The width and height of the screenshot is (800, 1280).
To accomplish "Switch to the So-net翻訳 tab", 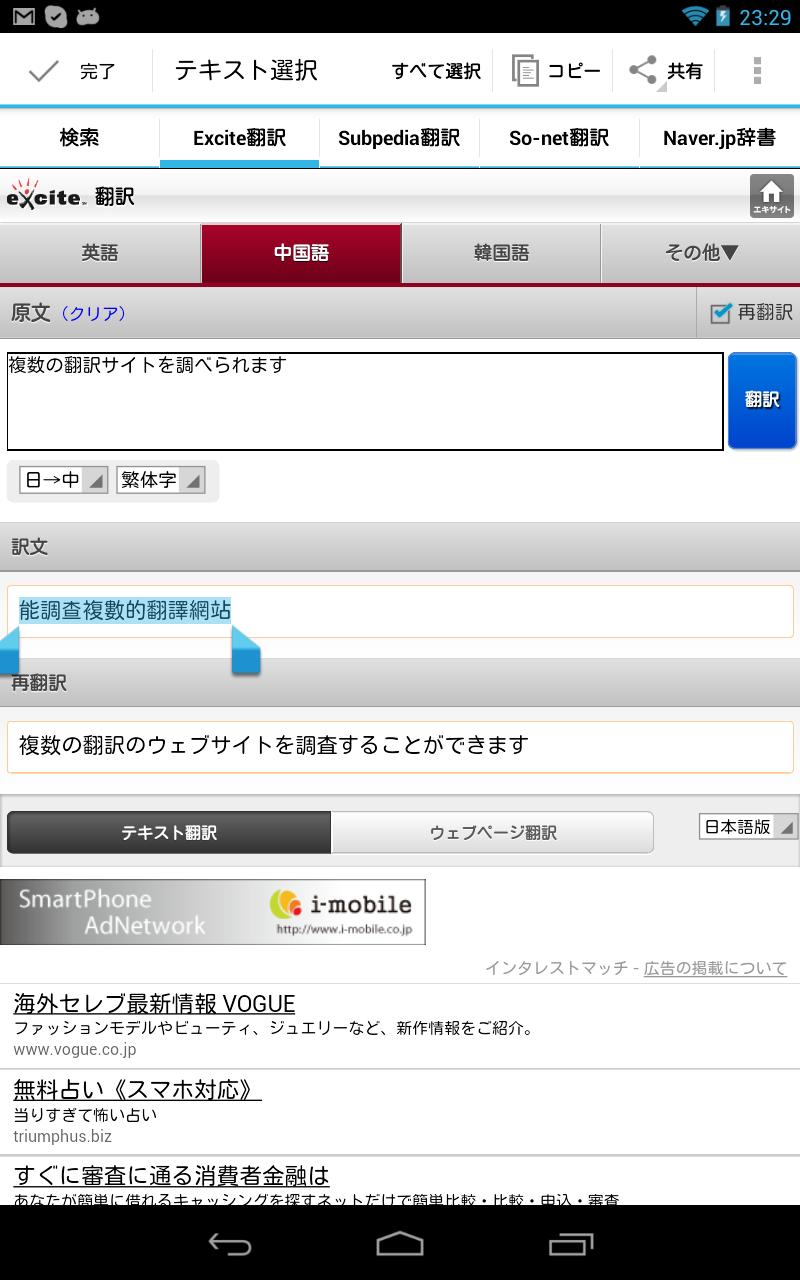I will 559,138.
